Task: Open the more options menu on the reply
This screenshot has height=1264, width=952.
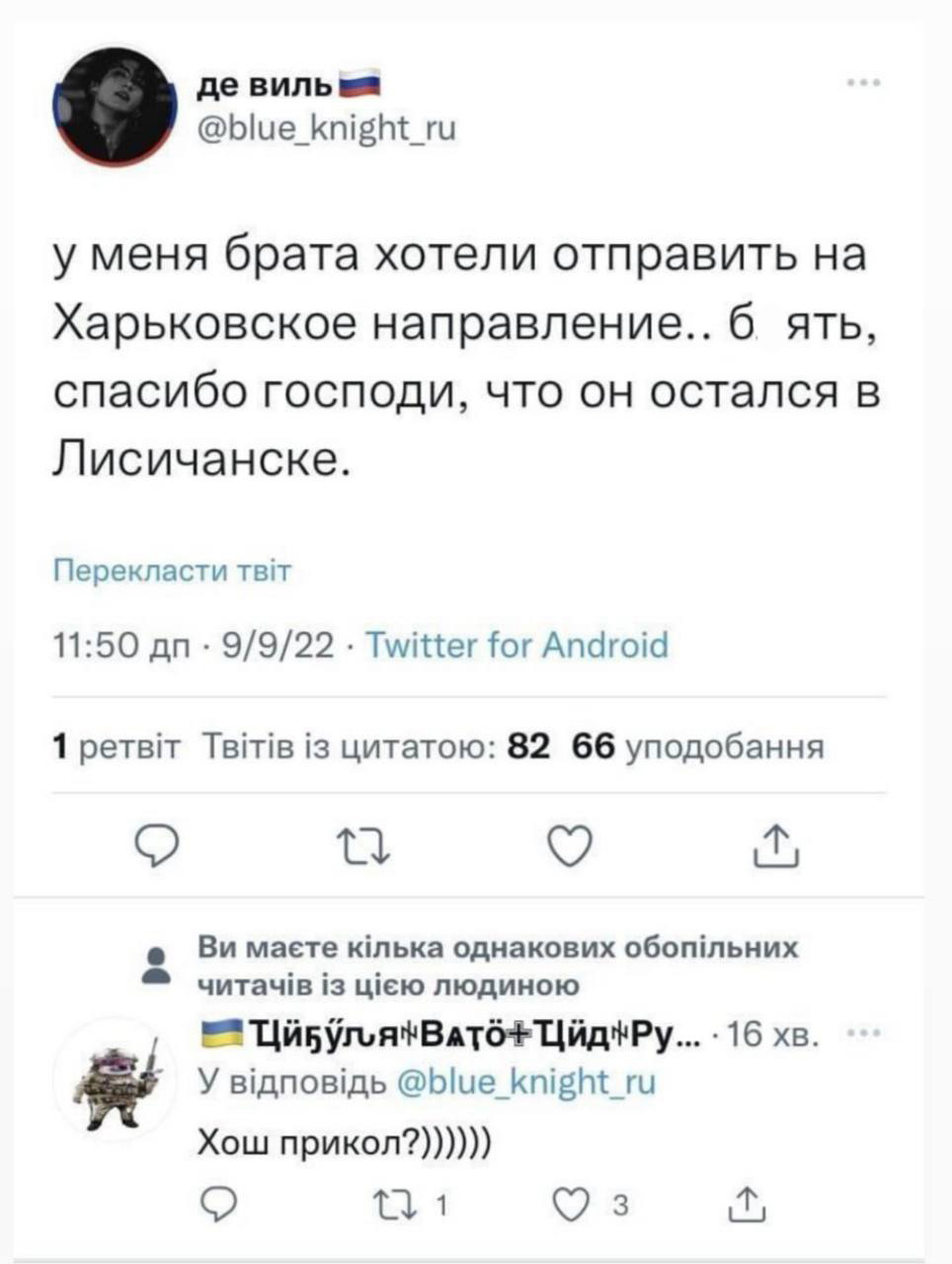Action: [x=863, y=1032]
